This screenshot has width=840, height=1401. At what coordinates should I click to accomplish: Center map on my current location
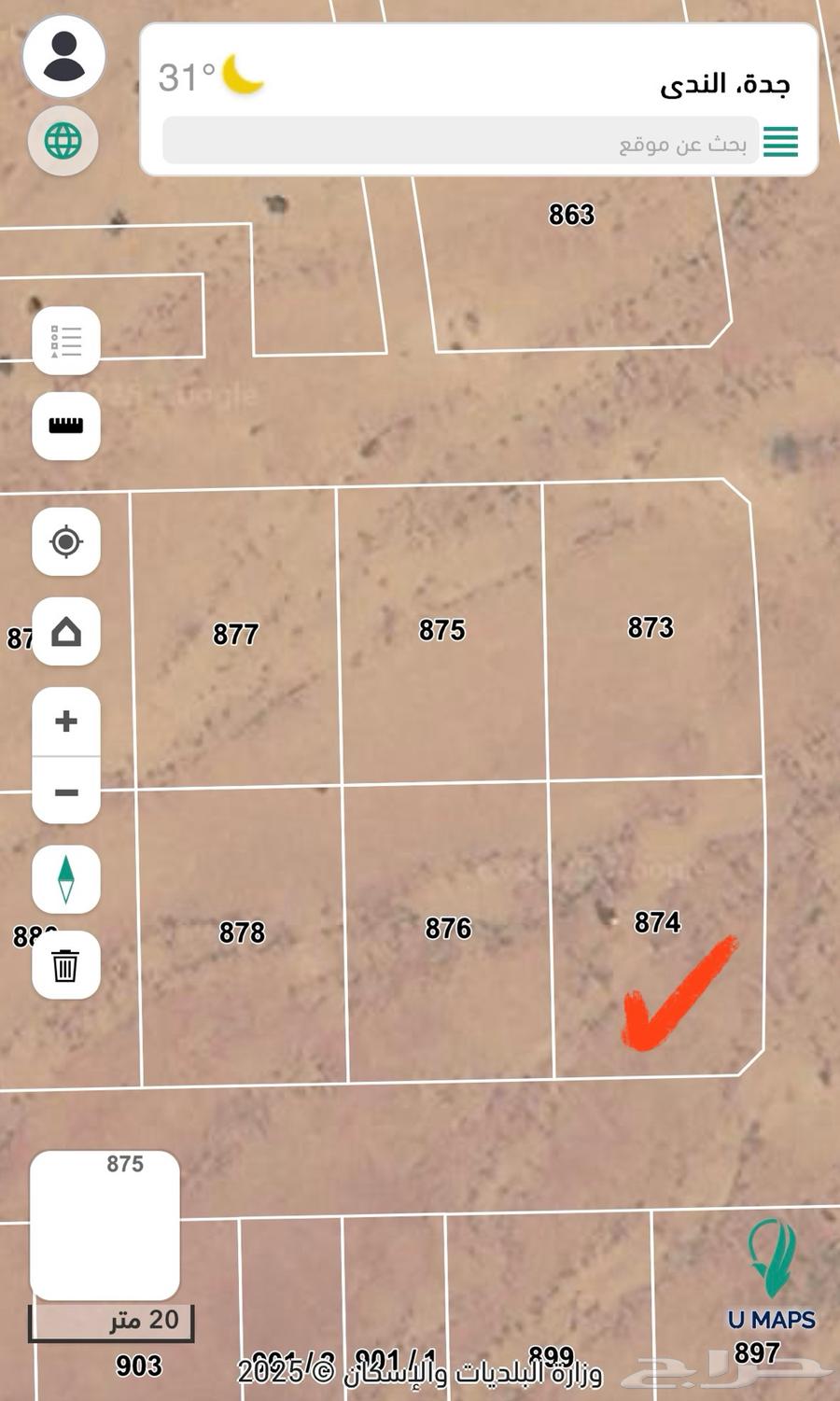click(x=66, y=541)
